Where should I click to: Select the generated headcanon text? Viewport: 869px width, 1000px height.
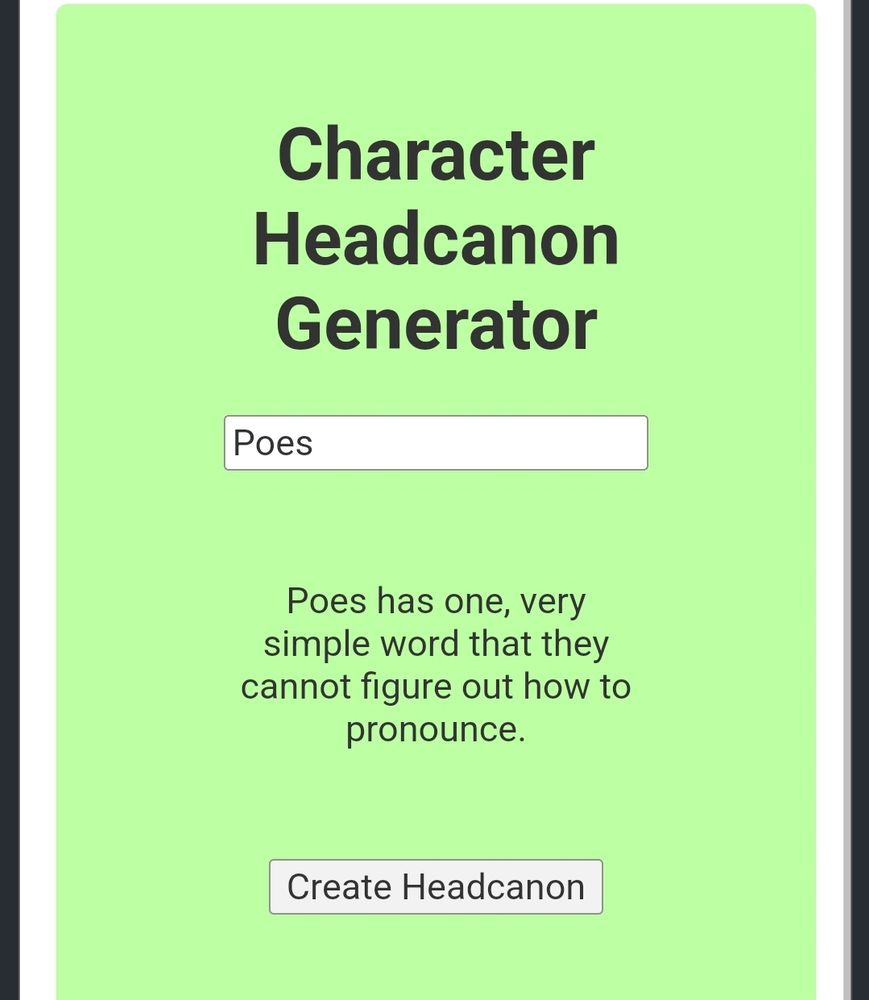435,665
